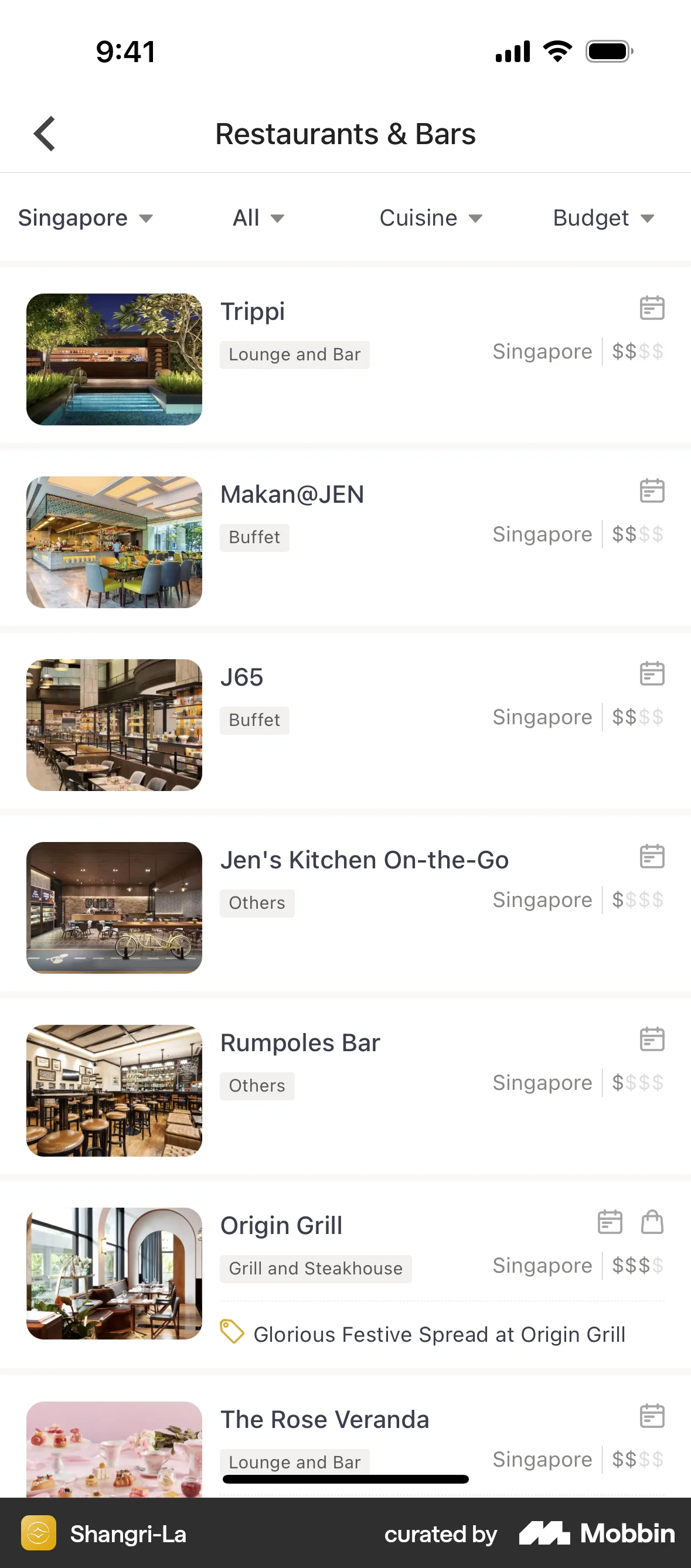Screen dimensions: 691x1568
Task: View Makan@JEN restaurant details
Action: (292, 495)
